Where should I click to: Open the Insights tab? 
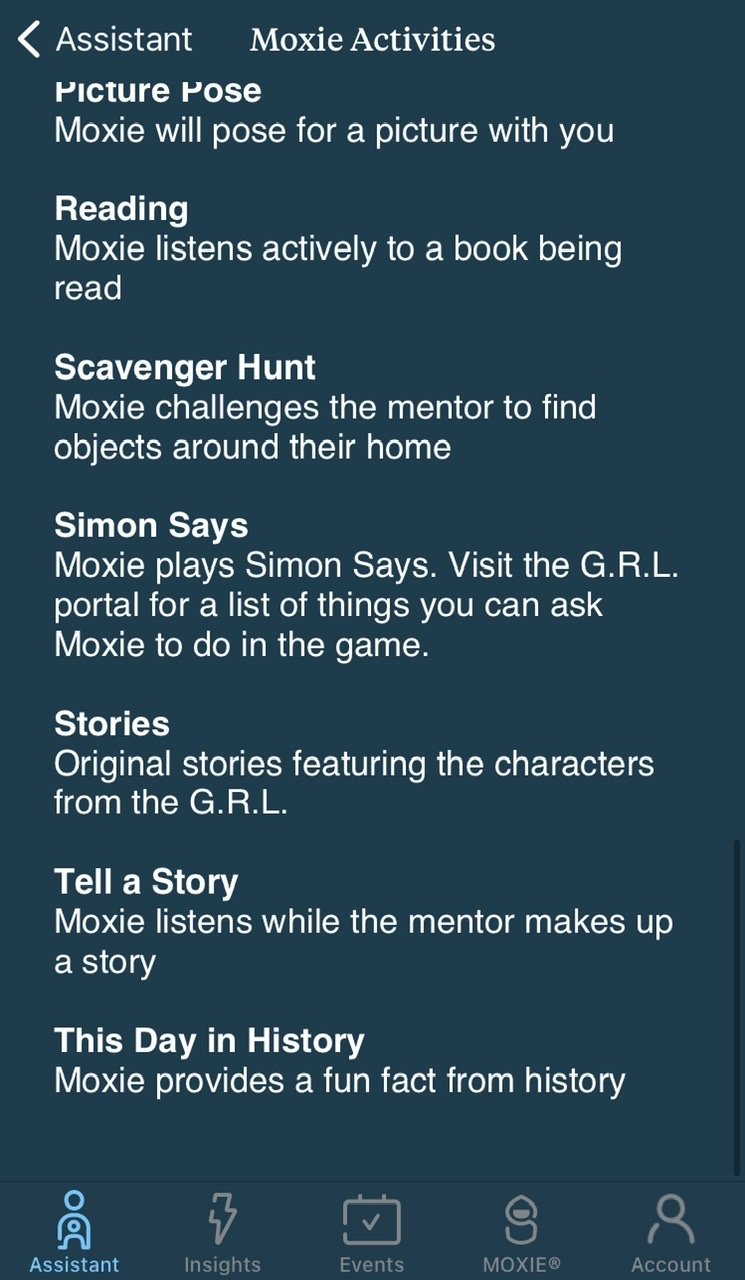pyautogui.click(x=222, y=1232)
